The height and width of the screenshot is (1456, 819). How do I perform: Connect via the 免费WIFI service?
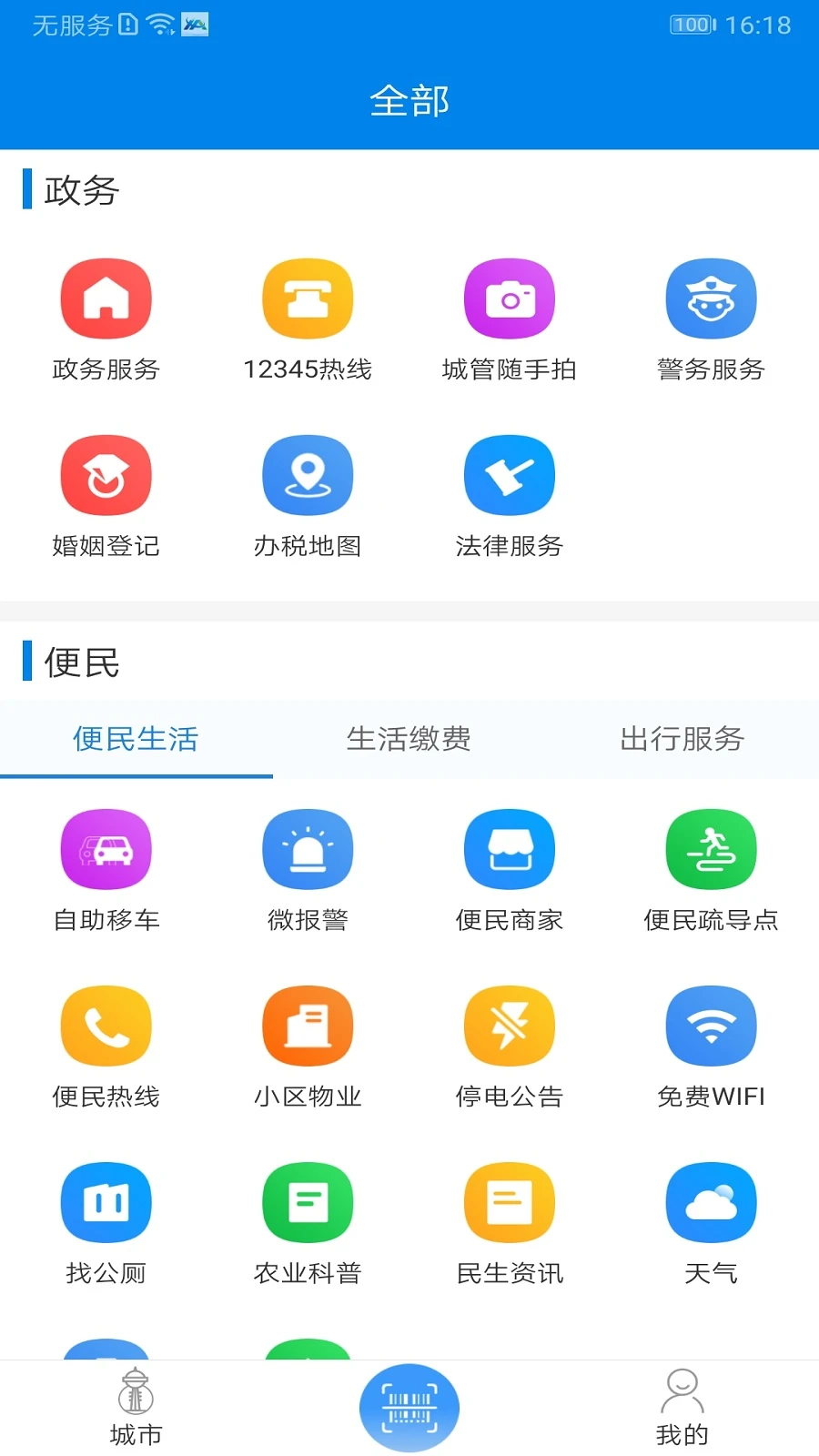tap(712, 1026)
